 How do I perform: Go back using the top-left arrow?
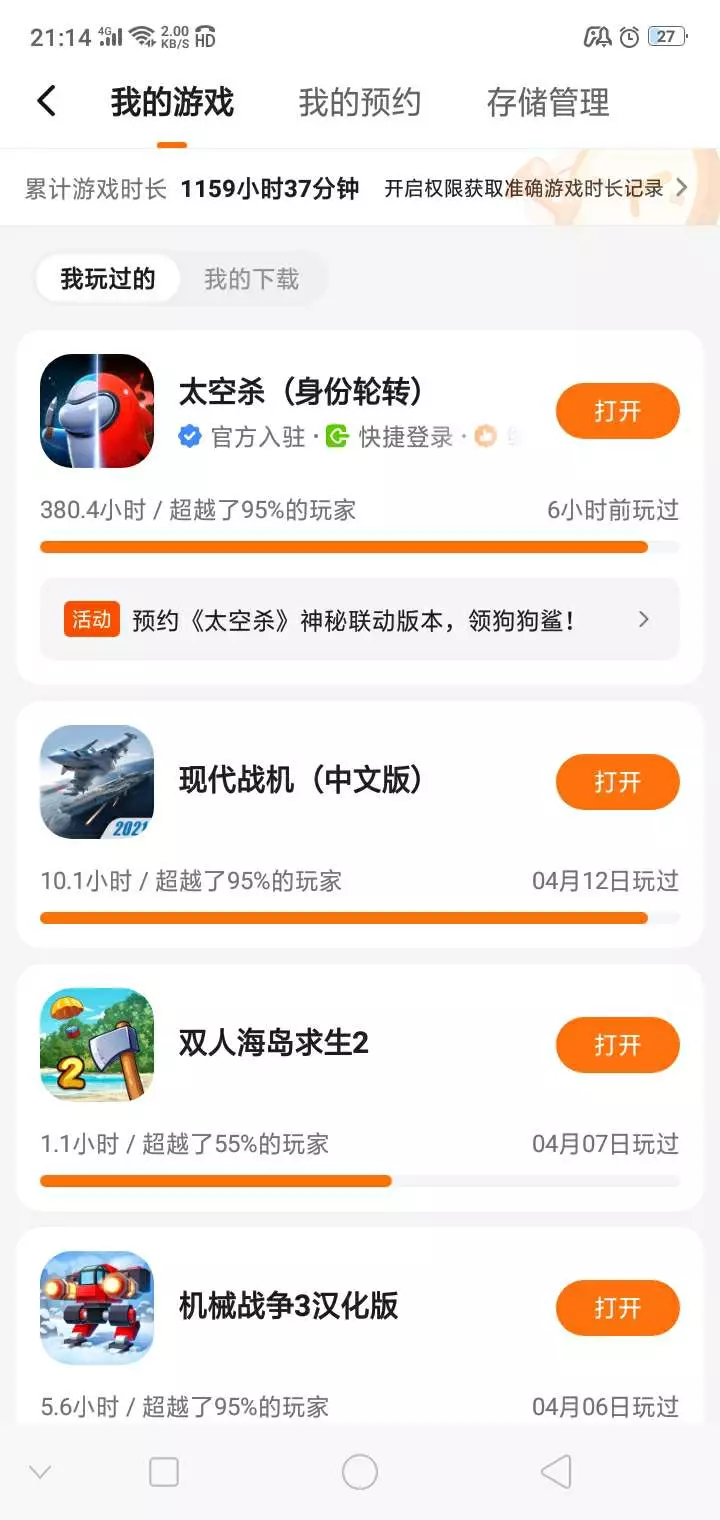click(x=46, y=101)
